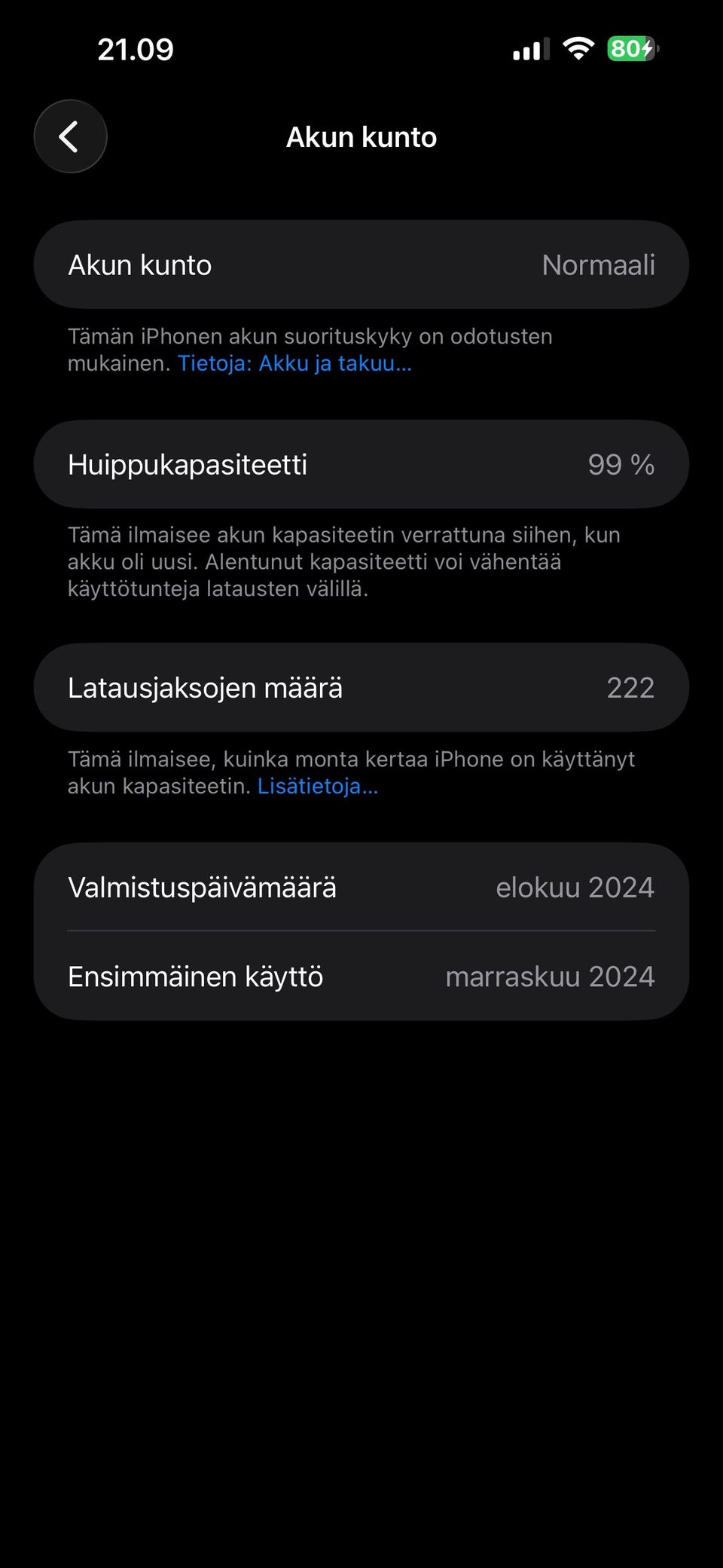Tap the Huippukapasiteetti row
Viewport: 723px width, 1568px height.
pos(361,464)
